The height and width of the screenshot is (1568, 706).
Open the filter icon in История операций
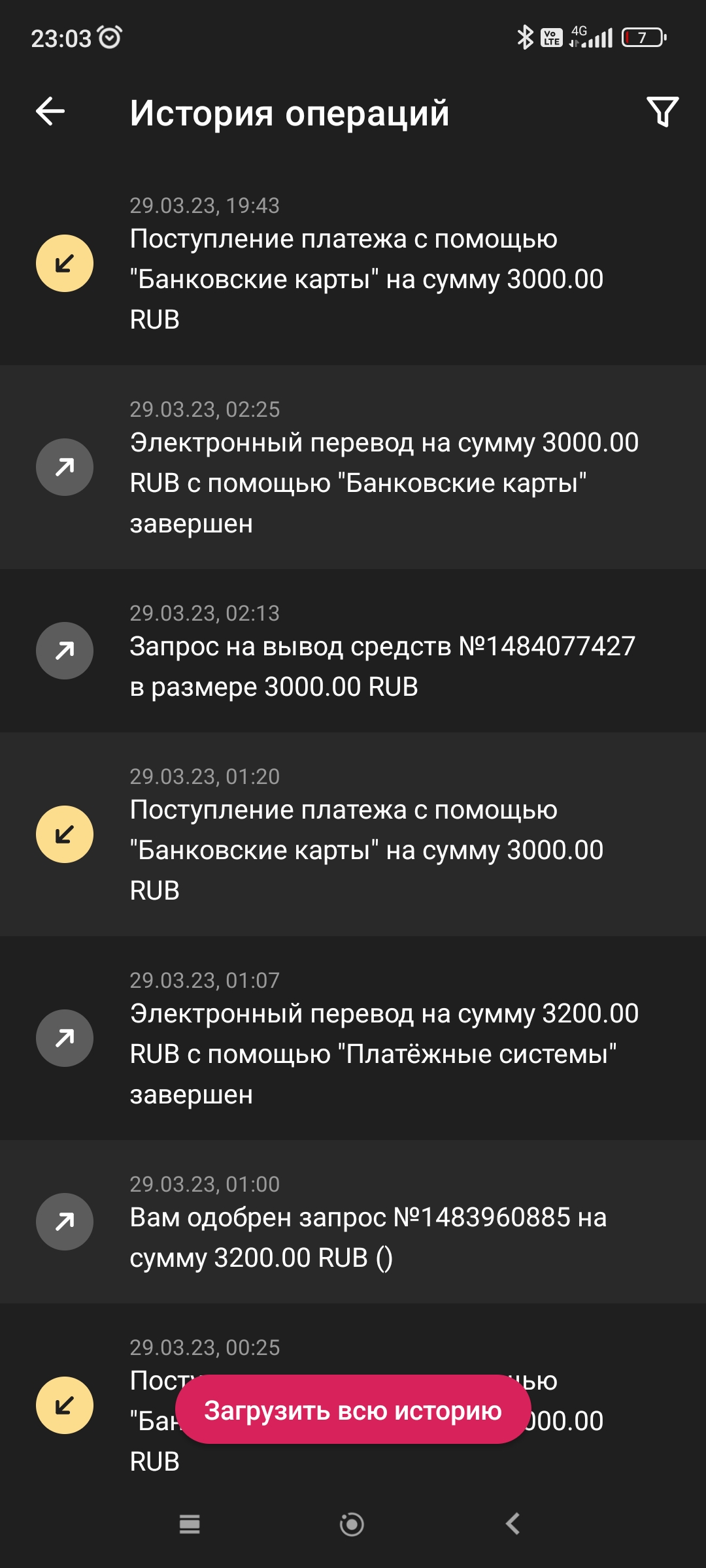[662, 112]
